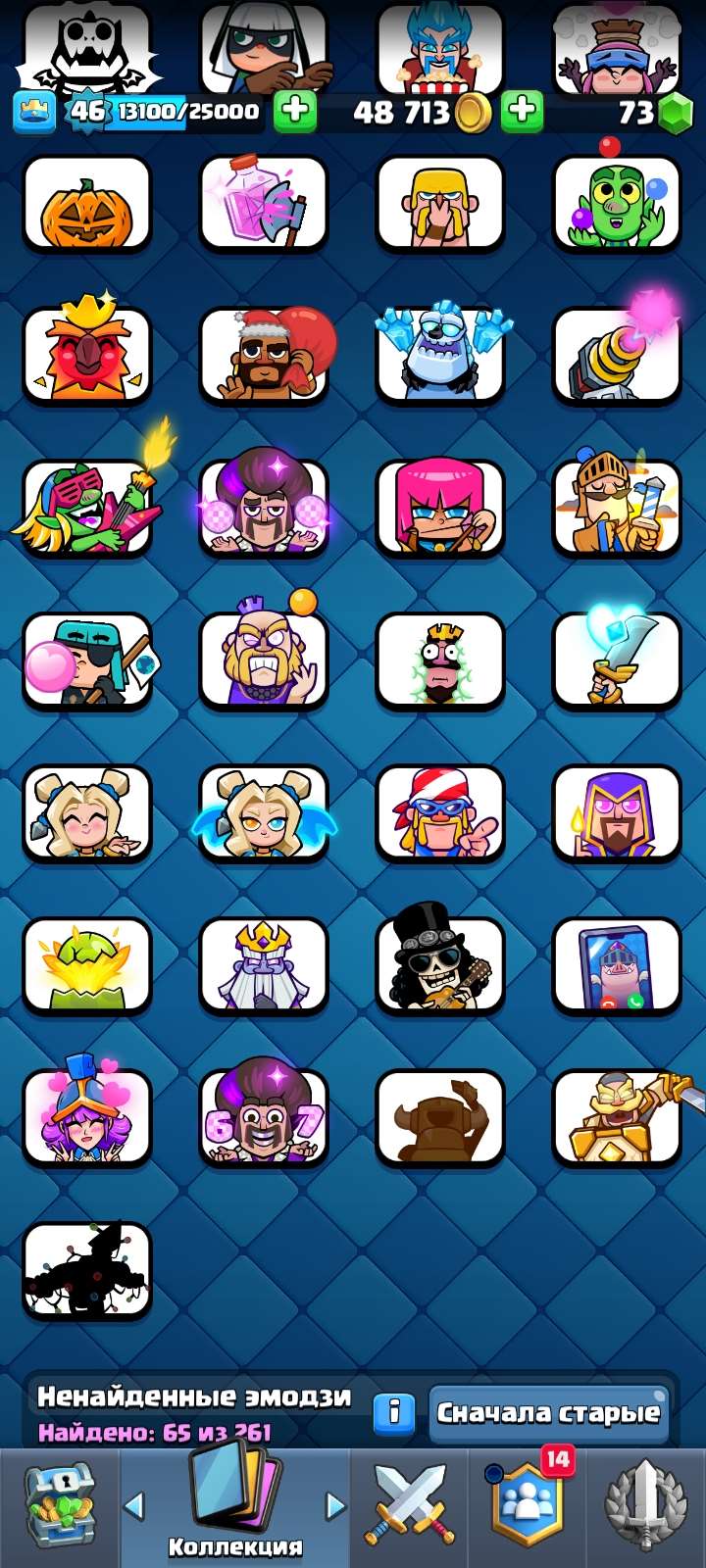Screen dimensions: 706x1568
Task: Select the Ice Golem emote
Action: coord(439,356)
